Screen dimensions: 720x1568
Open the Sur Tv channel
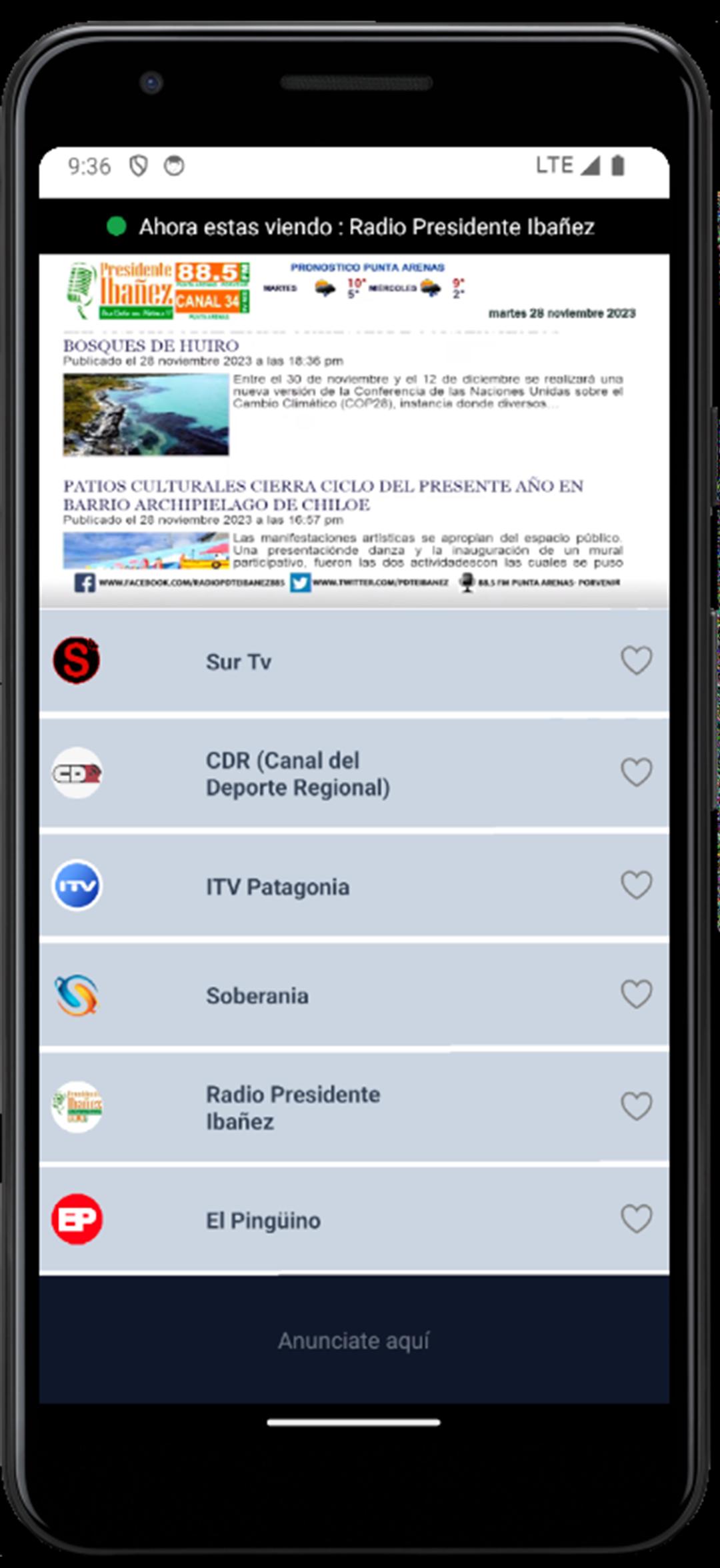(354, 661)
